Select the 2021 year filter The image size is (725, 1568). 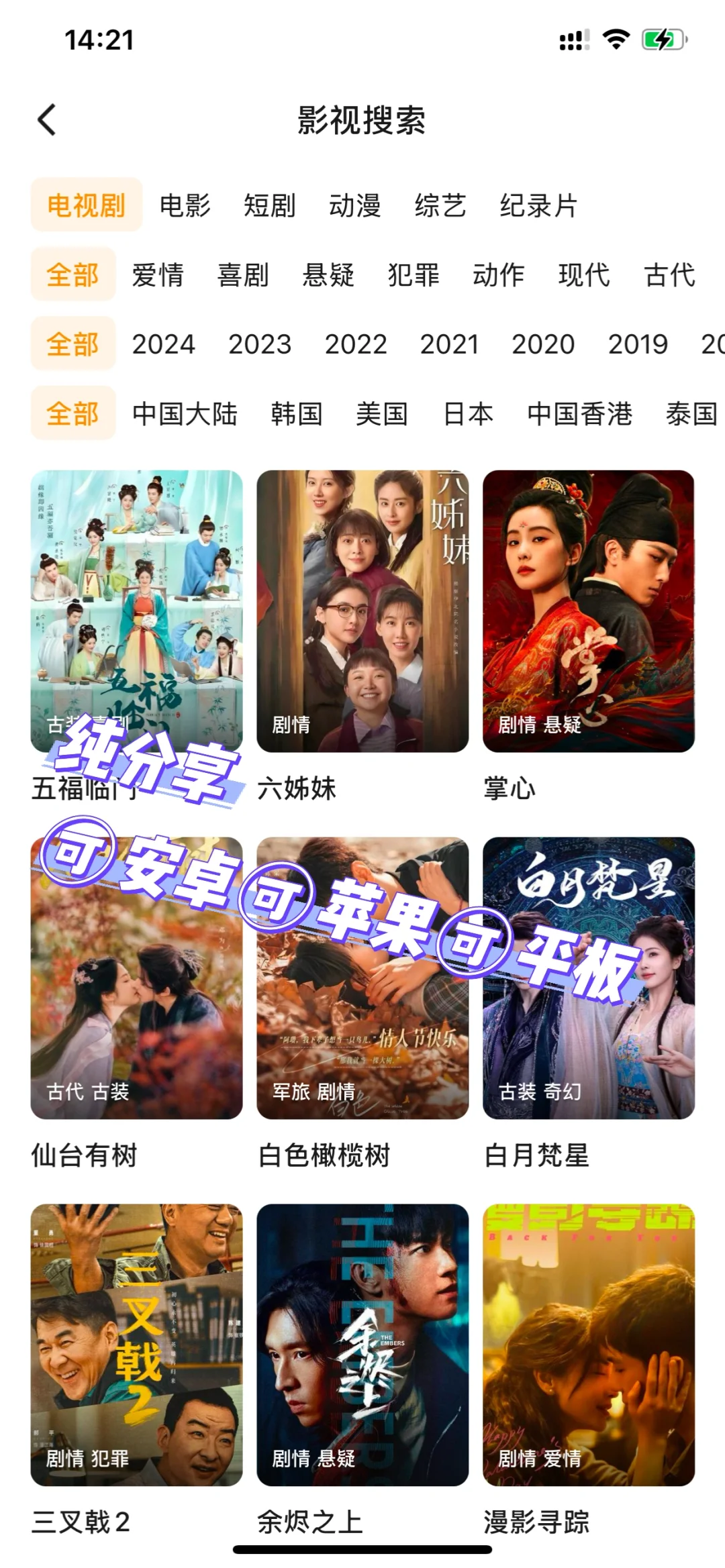(449, 344)
